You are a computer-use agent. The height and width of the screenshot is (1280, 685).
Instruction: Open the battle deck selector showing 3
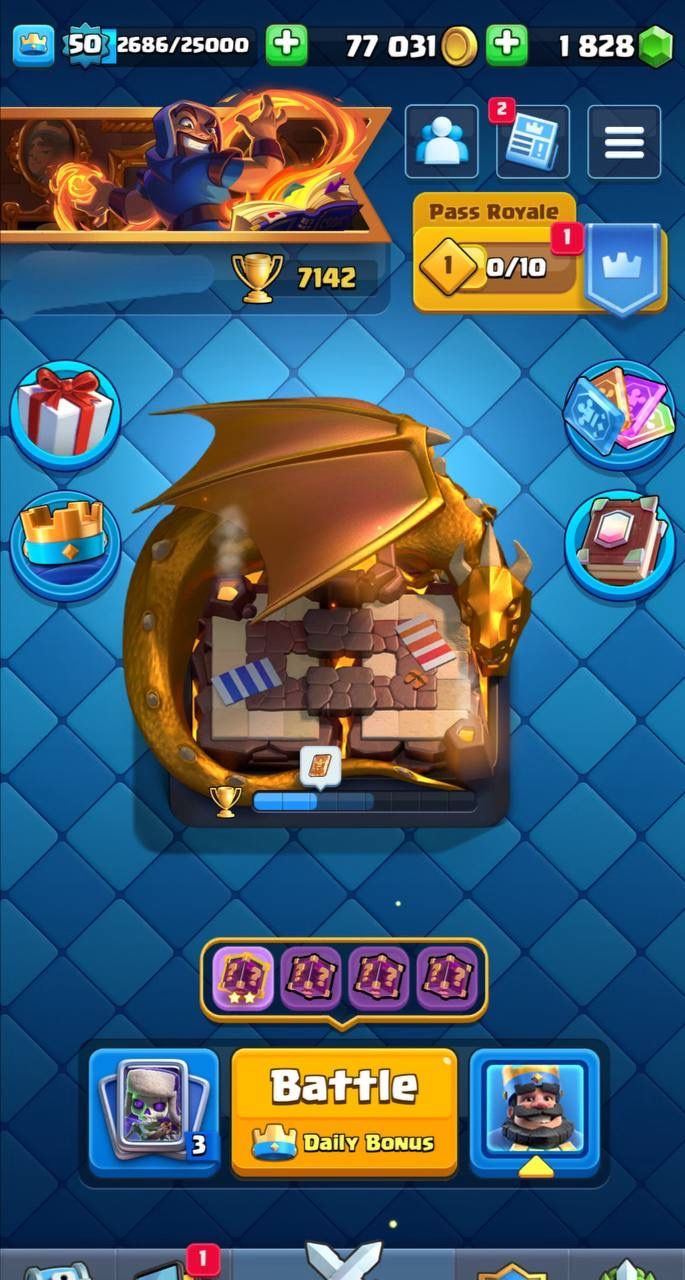[x=154, y=1111]
